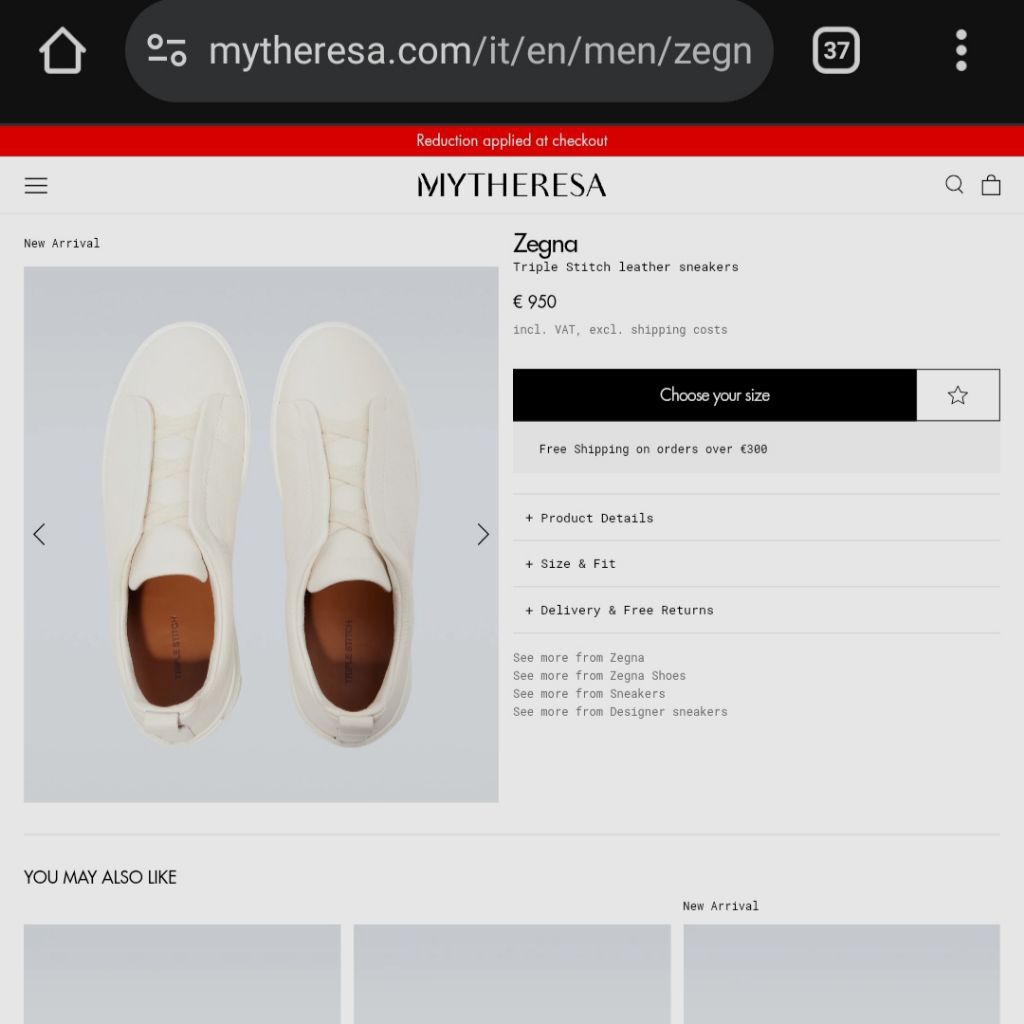Viewport: 1024px width, 1024px height.
Task: Open See more from Zegna link
Action: pos(578,658)
